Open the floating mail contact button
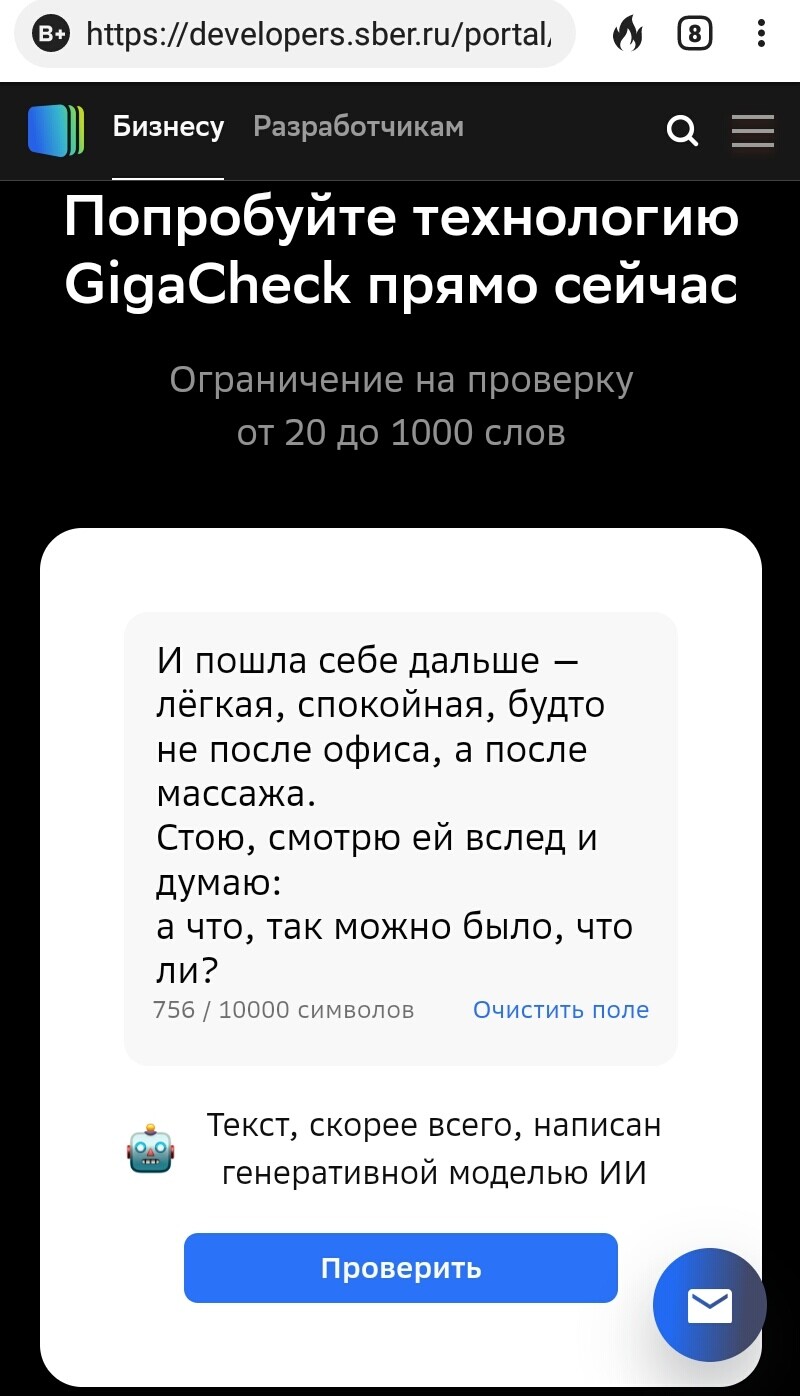Screen dimensions: 800x1396 (710, 1305)
